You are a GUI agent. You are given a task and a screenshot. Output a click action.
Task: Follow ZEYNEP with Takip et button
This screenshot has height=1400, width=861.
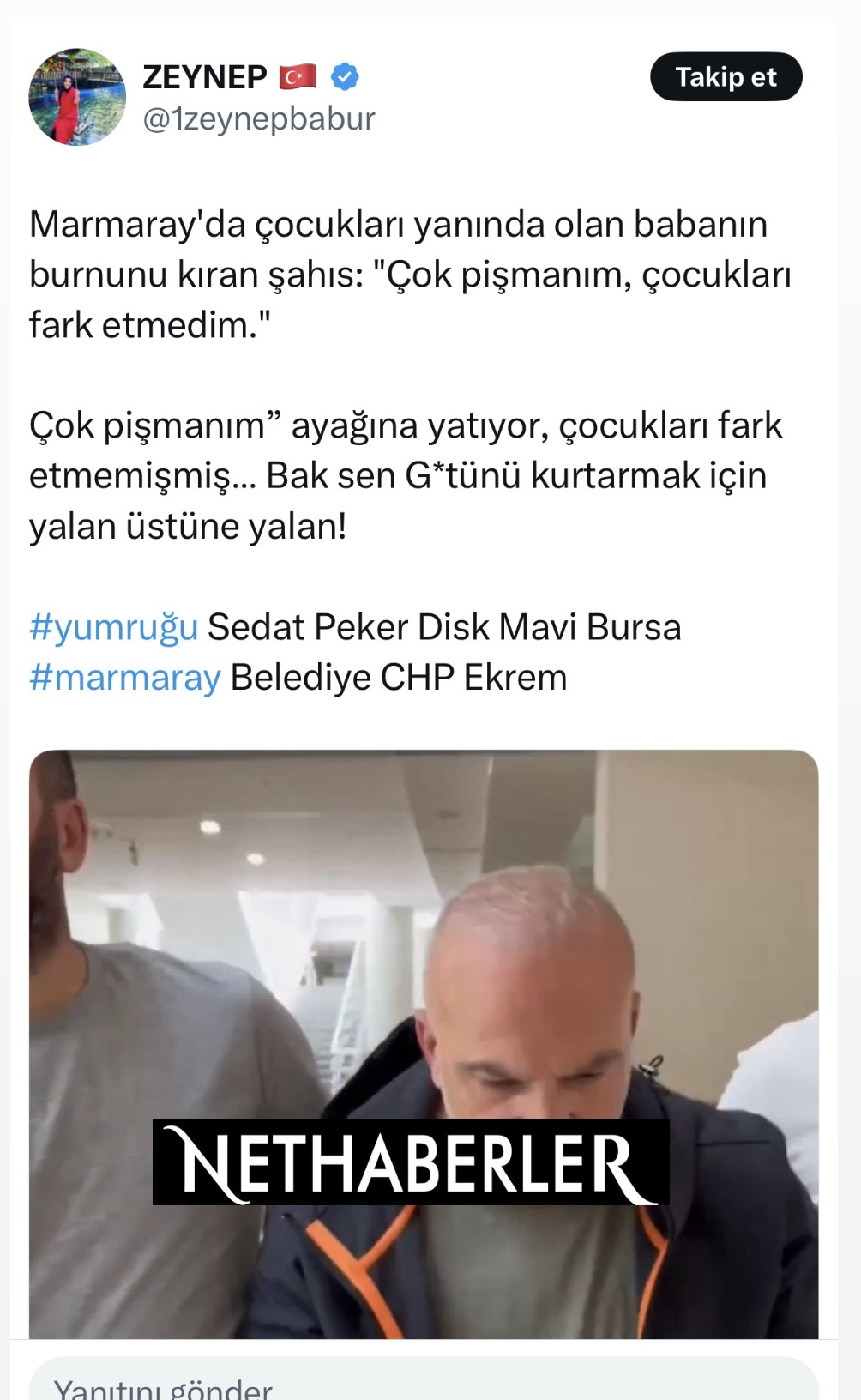(726, 77)
